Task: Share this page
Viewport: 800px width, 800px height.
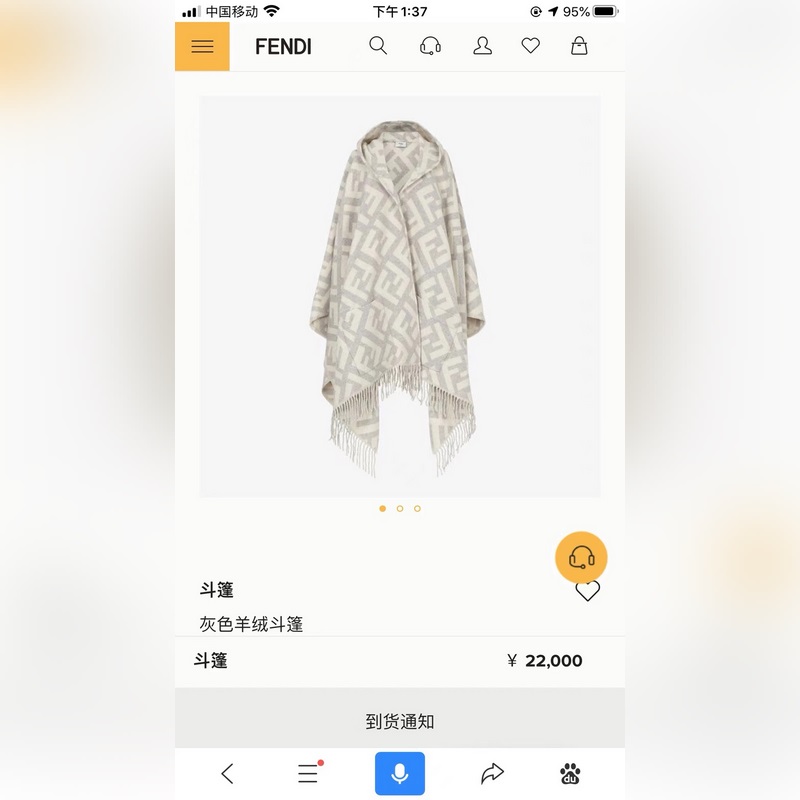Action: 492,773
